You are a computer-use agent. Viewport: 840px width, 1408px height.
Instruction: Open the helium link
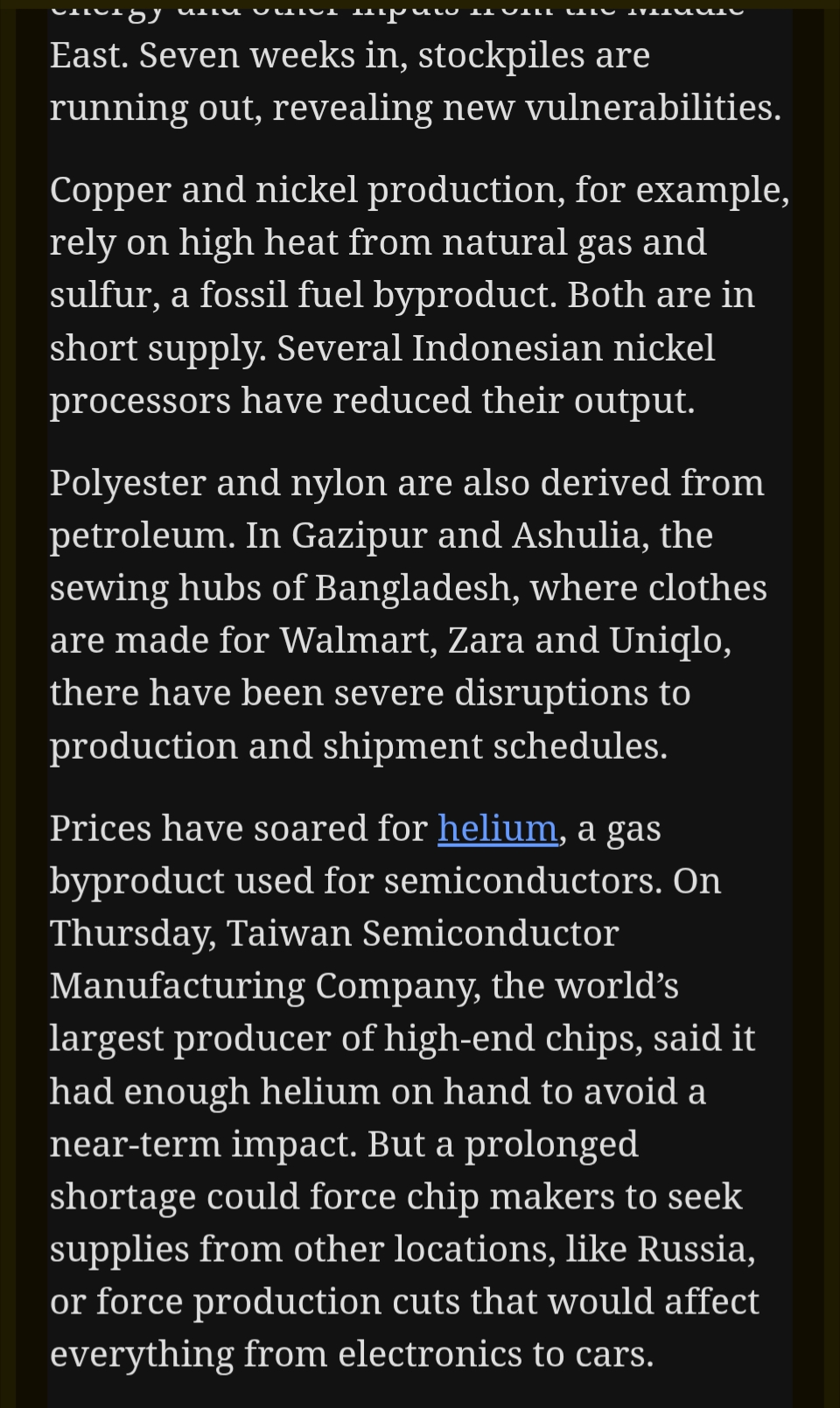(x=497, y=828)
